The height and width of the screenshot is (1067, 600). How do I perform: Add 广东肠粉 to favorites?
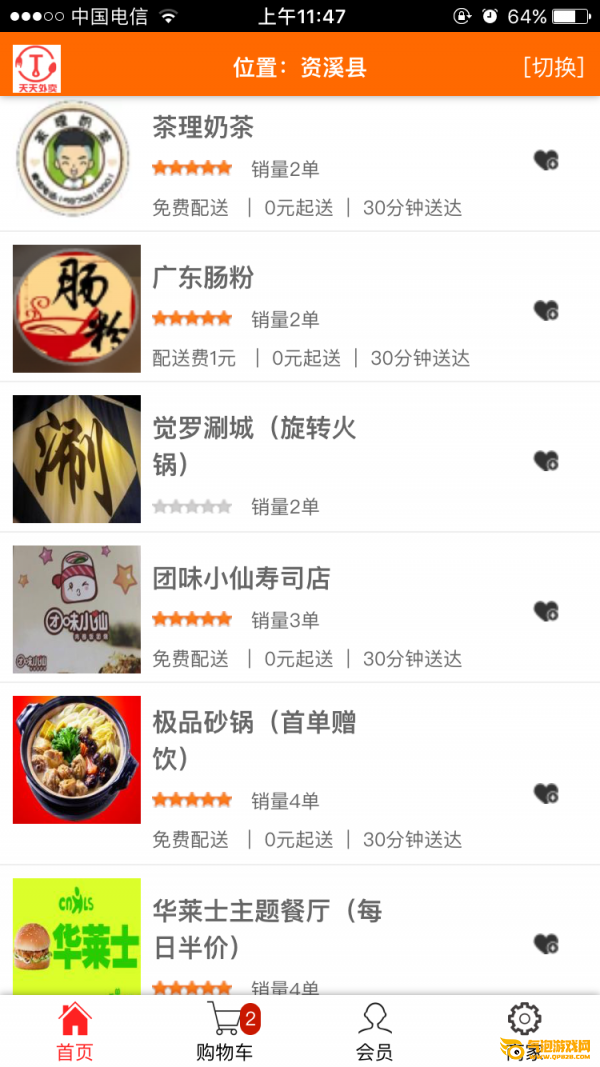545,310
